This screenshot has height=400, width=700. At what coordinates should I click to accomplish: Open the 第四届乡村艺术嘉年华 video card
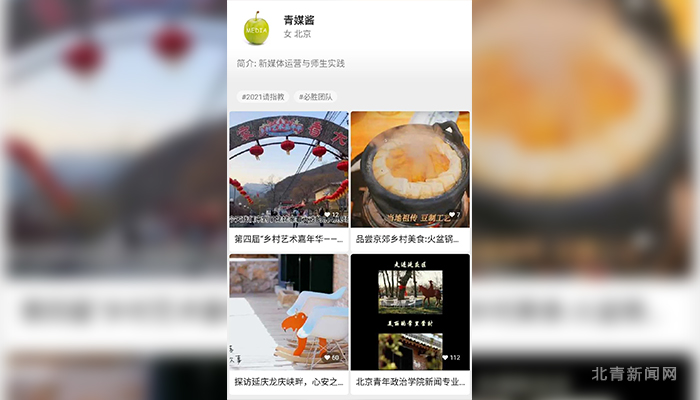289,181
